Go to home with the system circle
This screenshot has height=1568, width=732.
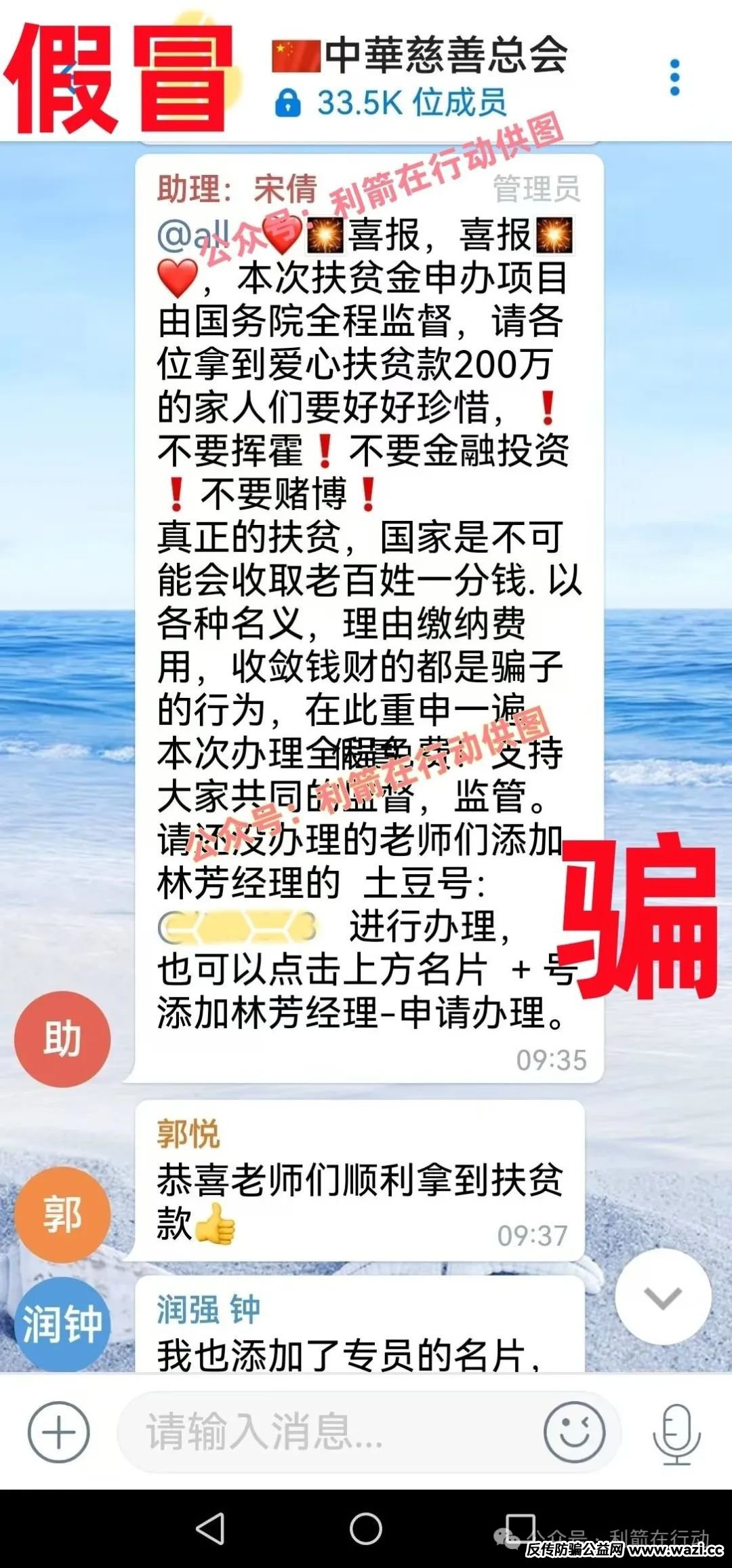[x=366, y=1529]
